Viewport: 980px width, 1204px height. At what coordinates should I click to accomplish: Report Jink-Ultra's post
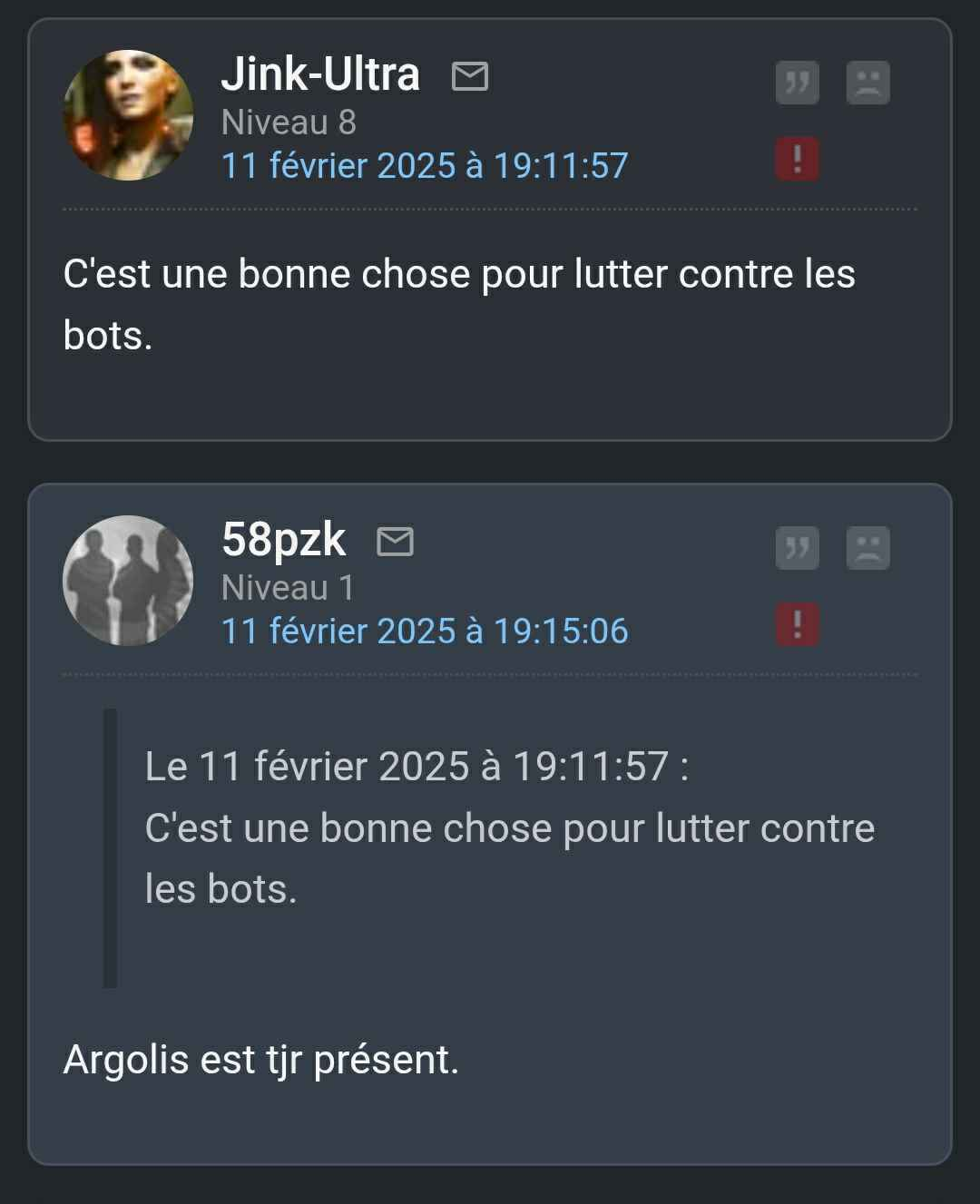pos(797,160)
